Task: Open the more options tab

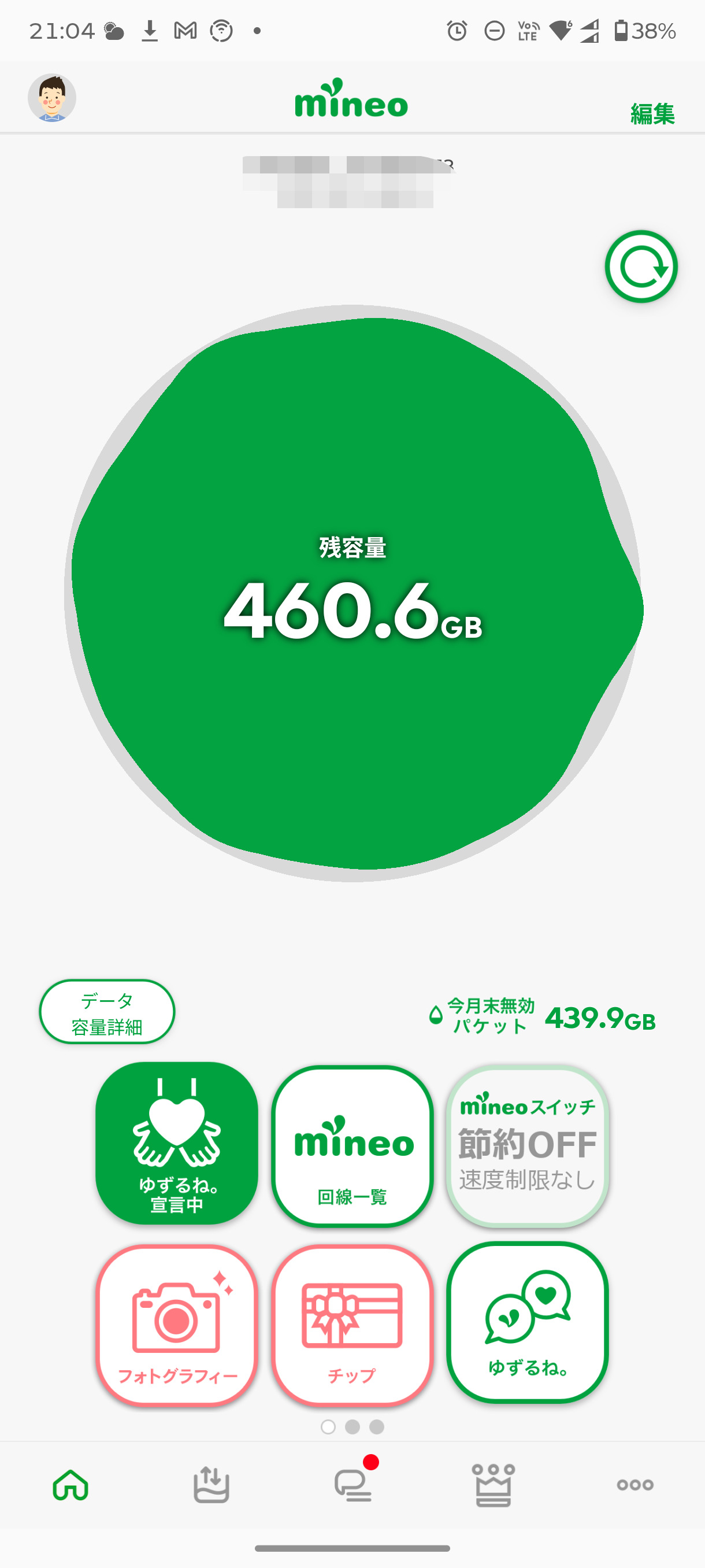Action: pyautogui.click(x=635, y=1485)
